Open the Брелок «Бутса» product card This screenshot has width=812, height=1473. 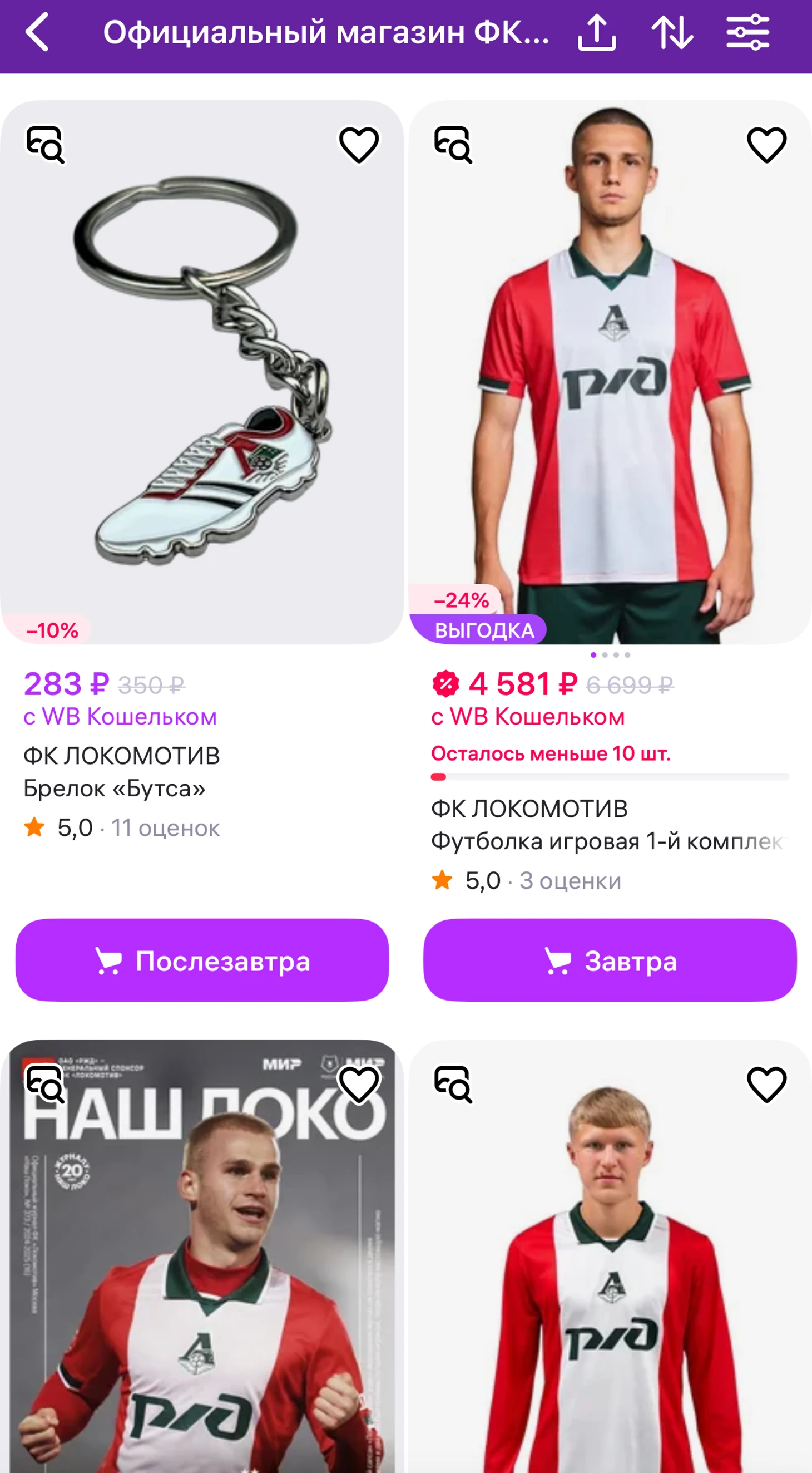pos(202,372)
